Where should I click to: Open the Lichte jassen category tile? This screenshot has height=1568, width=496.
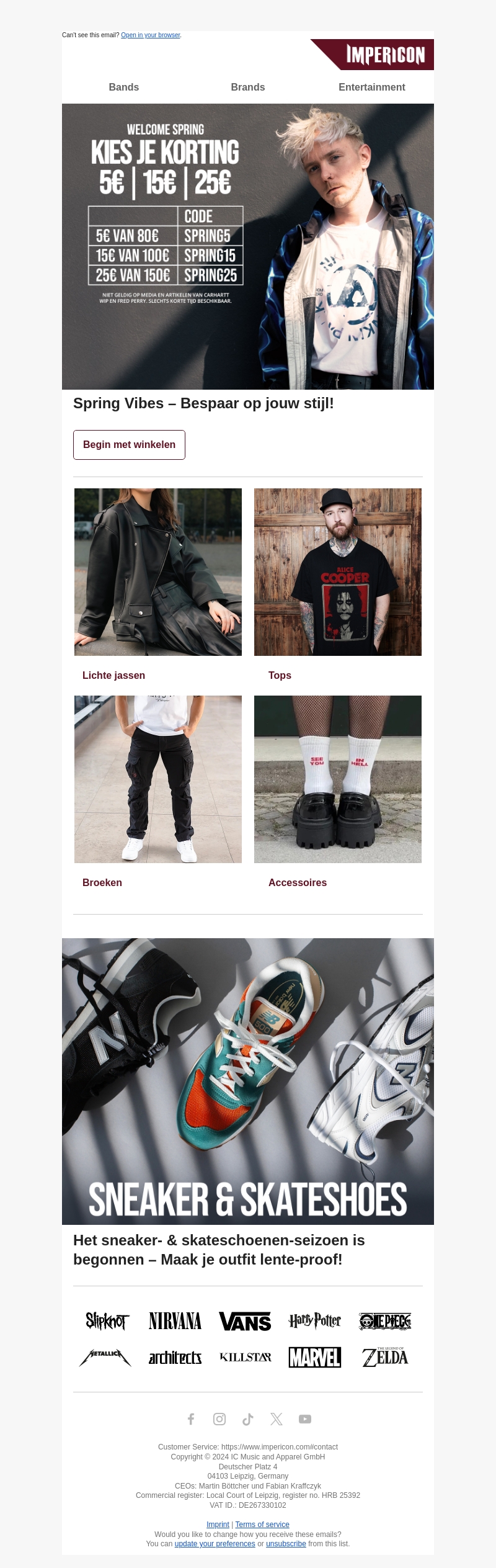(x=158, y=572)
